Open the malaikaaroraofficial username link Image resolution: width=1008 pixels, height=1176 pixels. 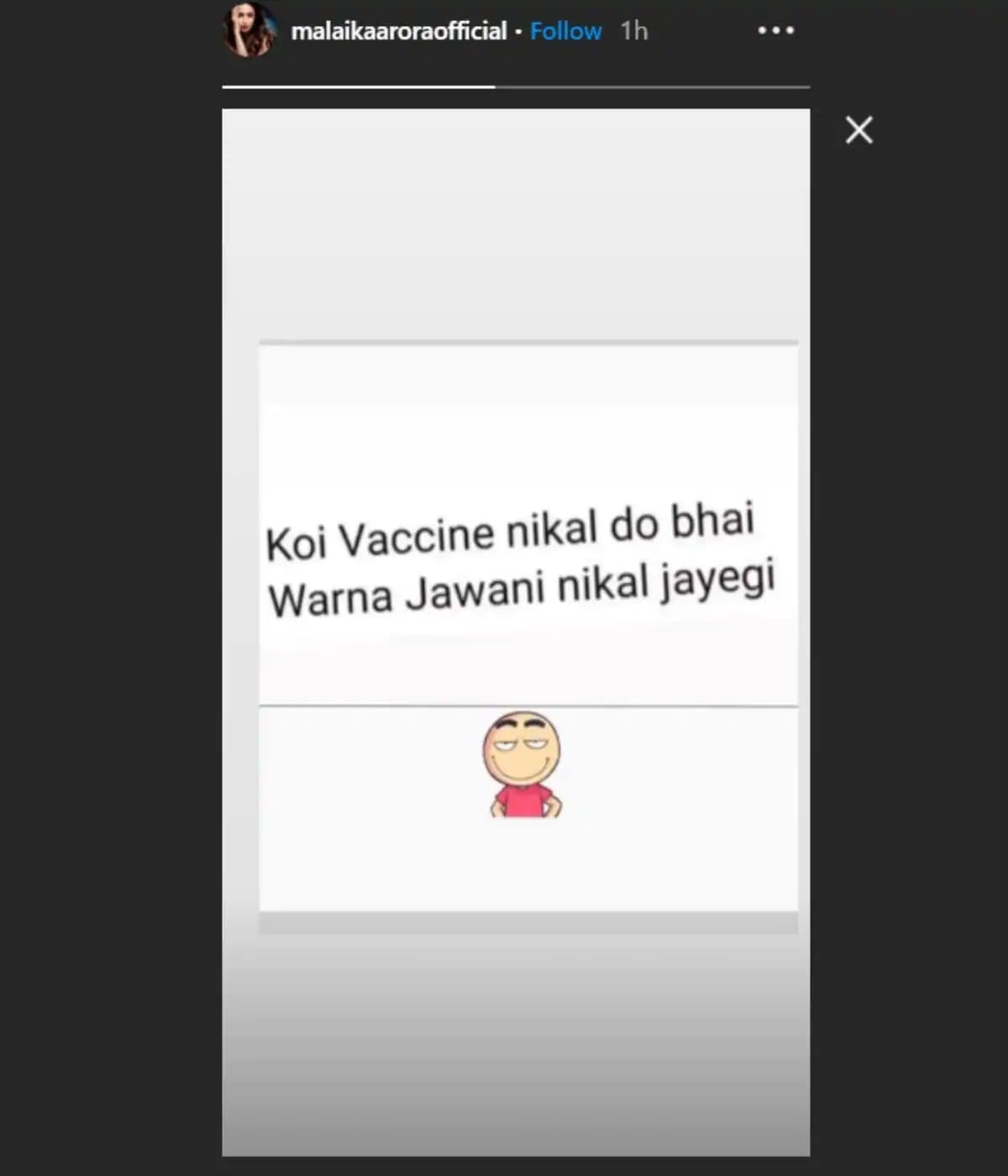398,31
